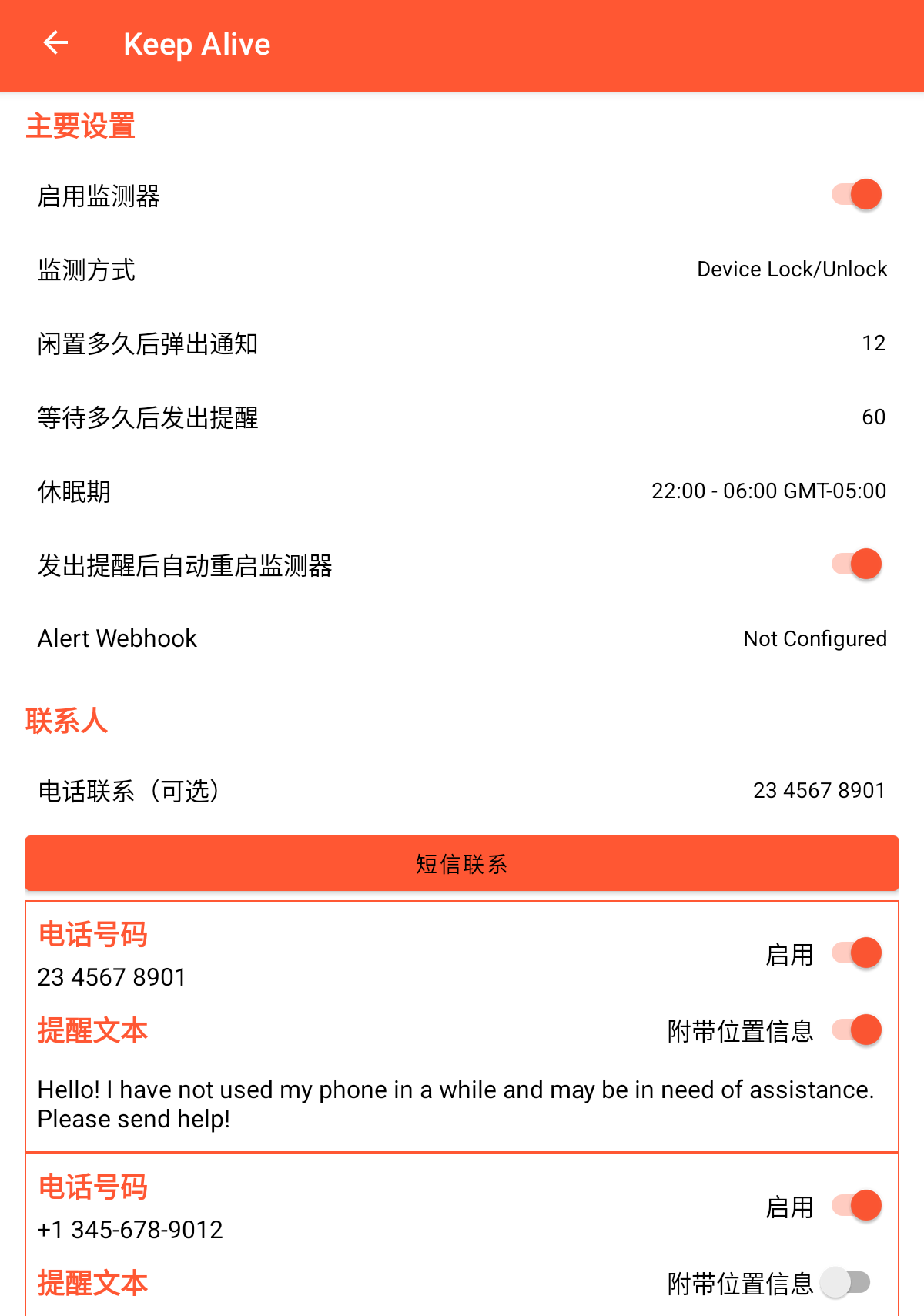Disable 启用 for contact +1 345-678-9012
Image resolution: width=924 pixels, height=1316 pixels.
click(x=856, y=1206)
